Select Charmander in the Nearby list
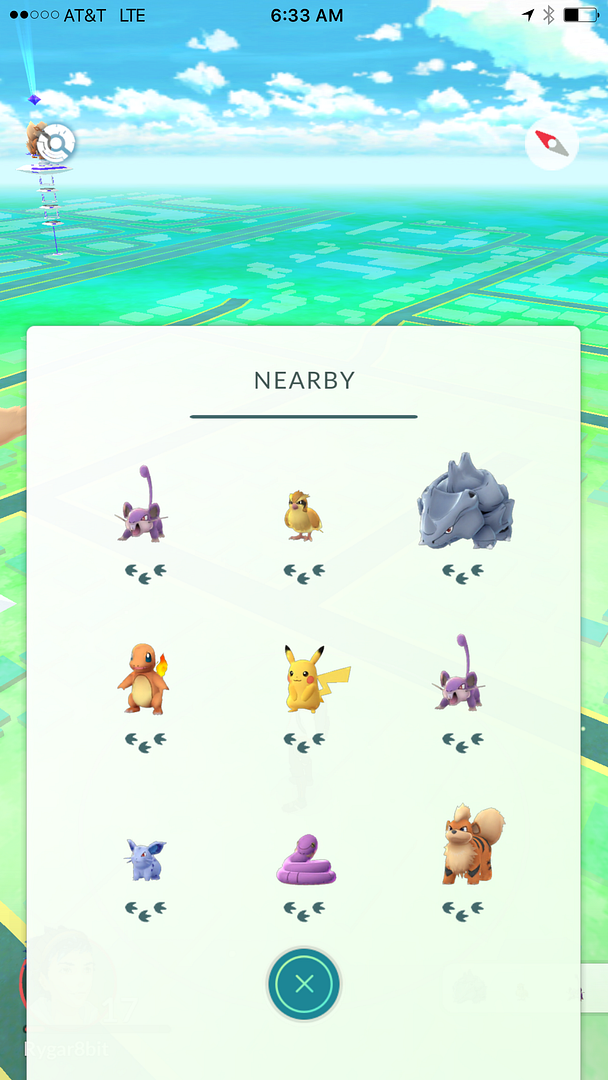Viewport: 608px width, 1080px height. point(144,680)
